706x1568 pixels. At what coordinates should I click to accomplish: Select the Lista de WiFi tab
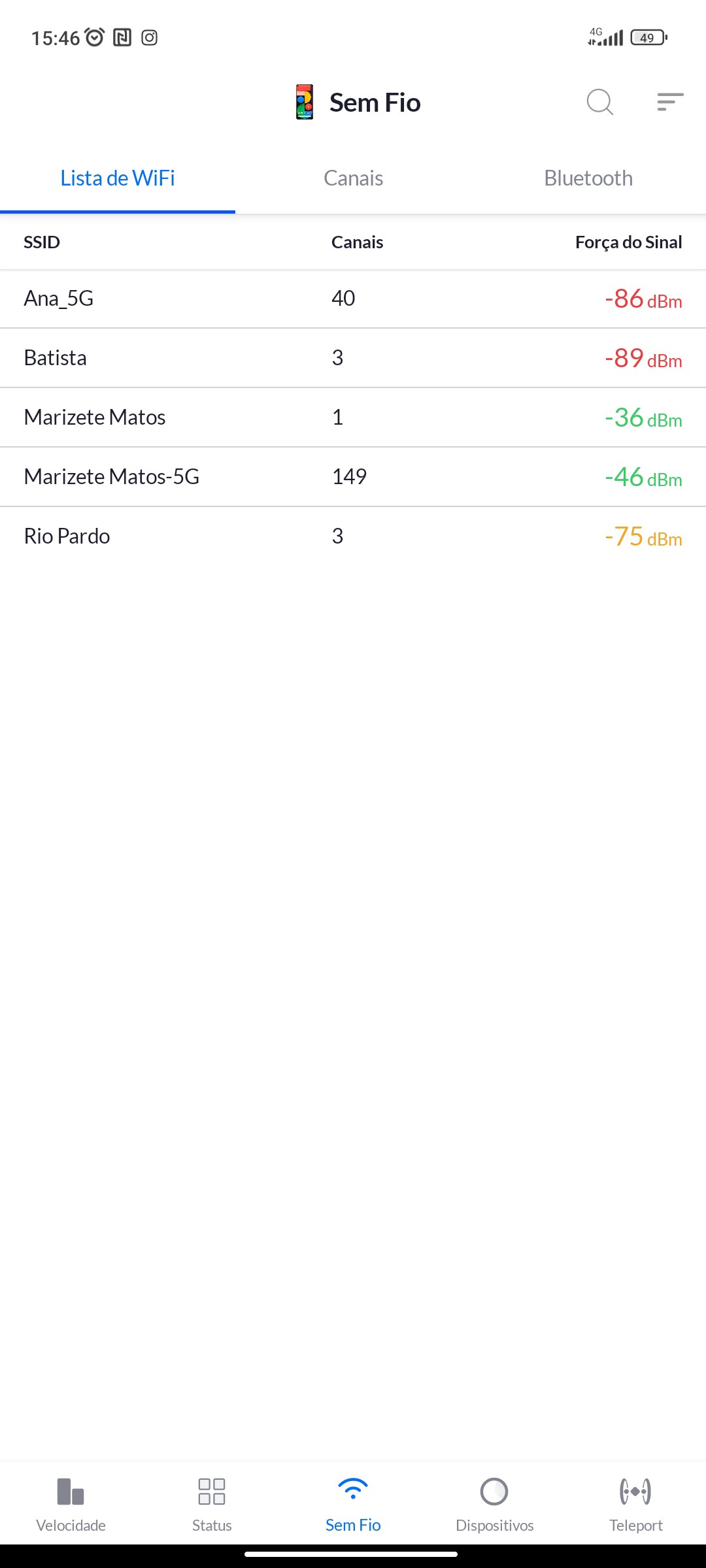tap(118, 178)
